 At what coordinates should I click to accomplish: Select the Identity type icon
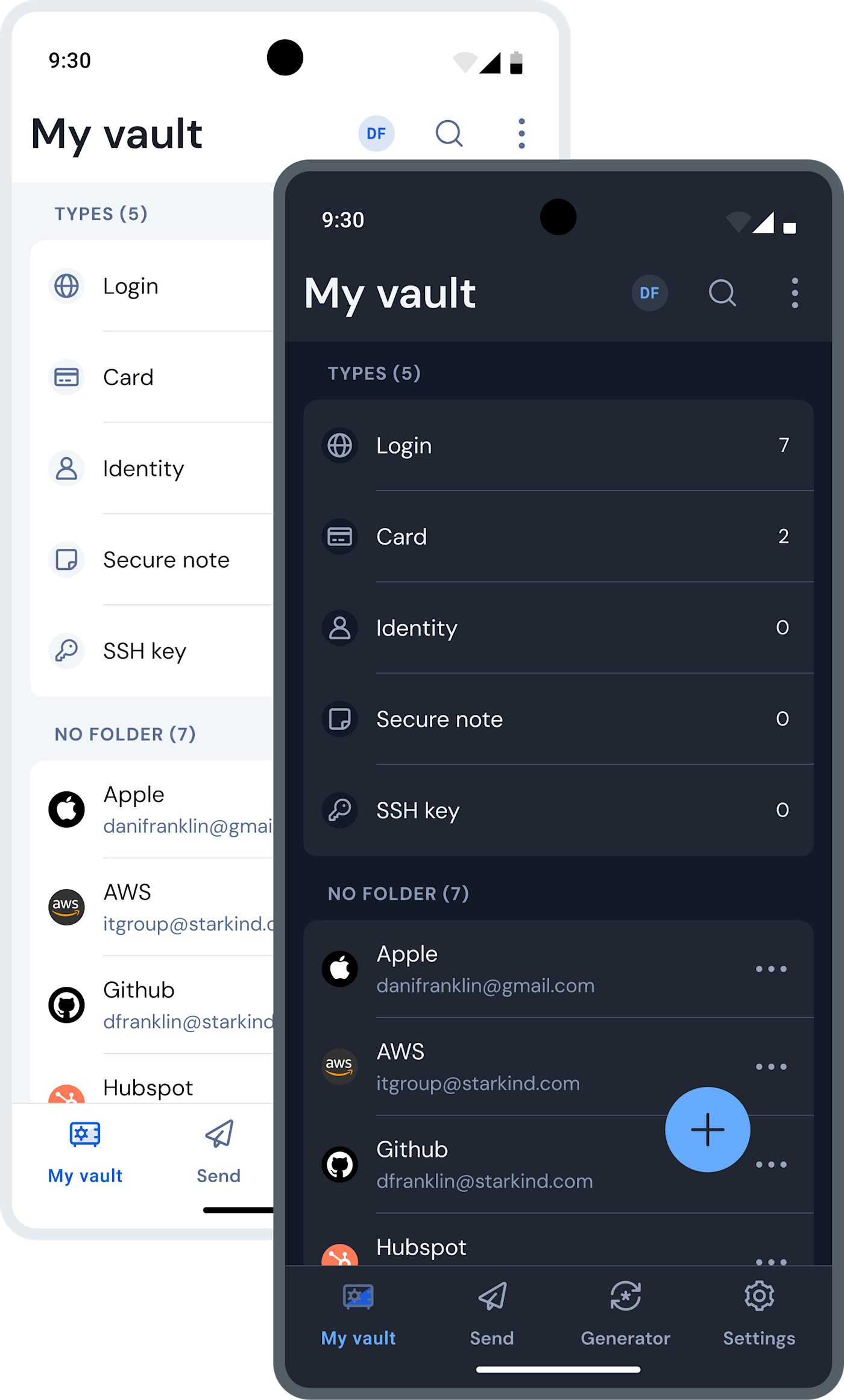click(x=340, y=628)
